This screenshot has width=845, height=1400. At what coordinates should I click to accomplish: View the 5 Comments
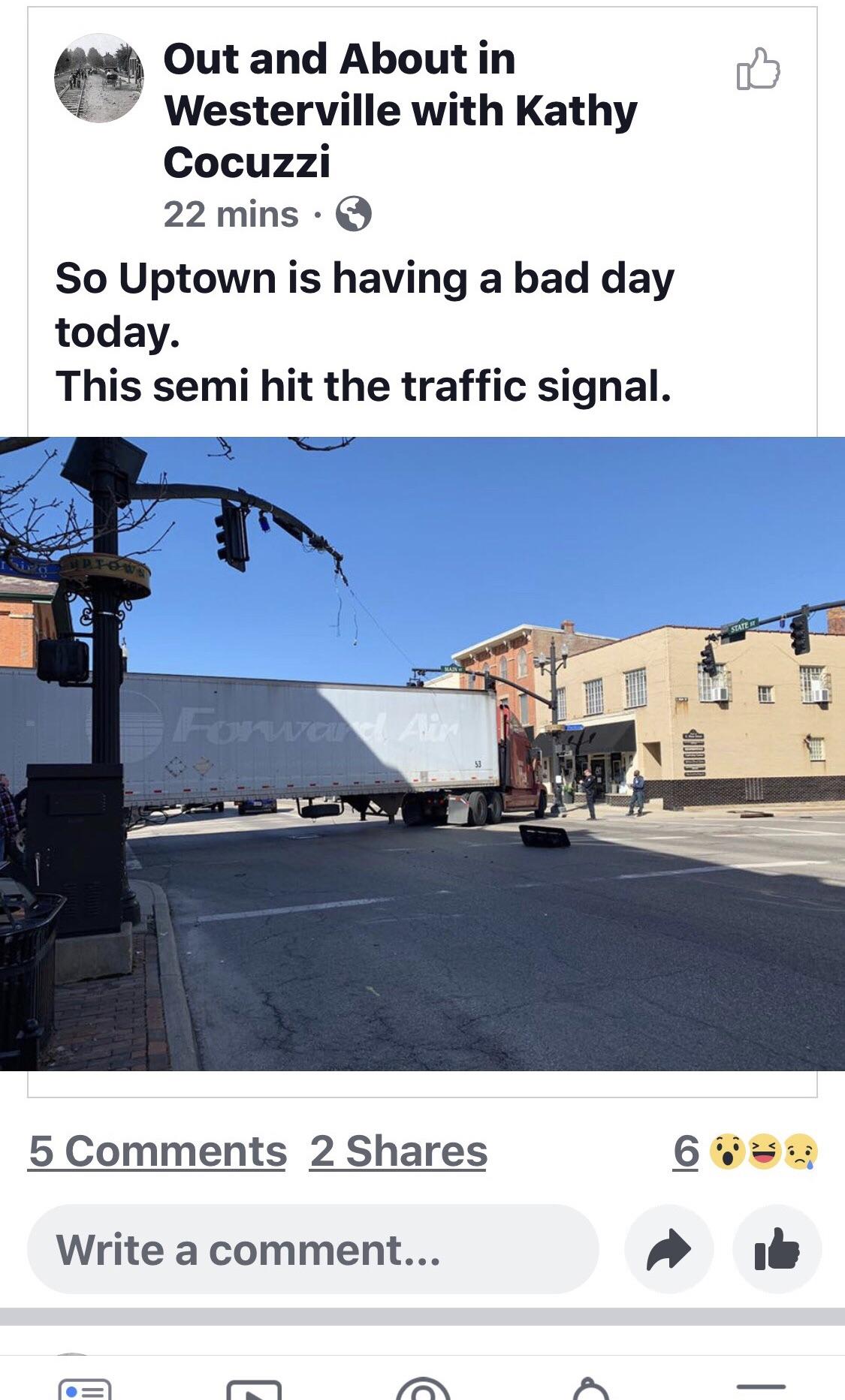(158, 1151)
